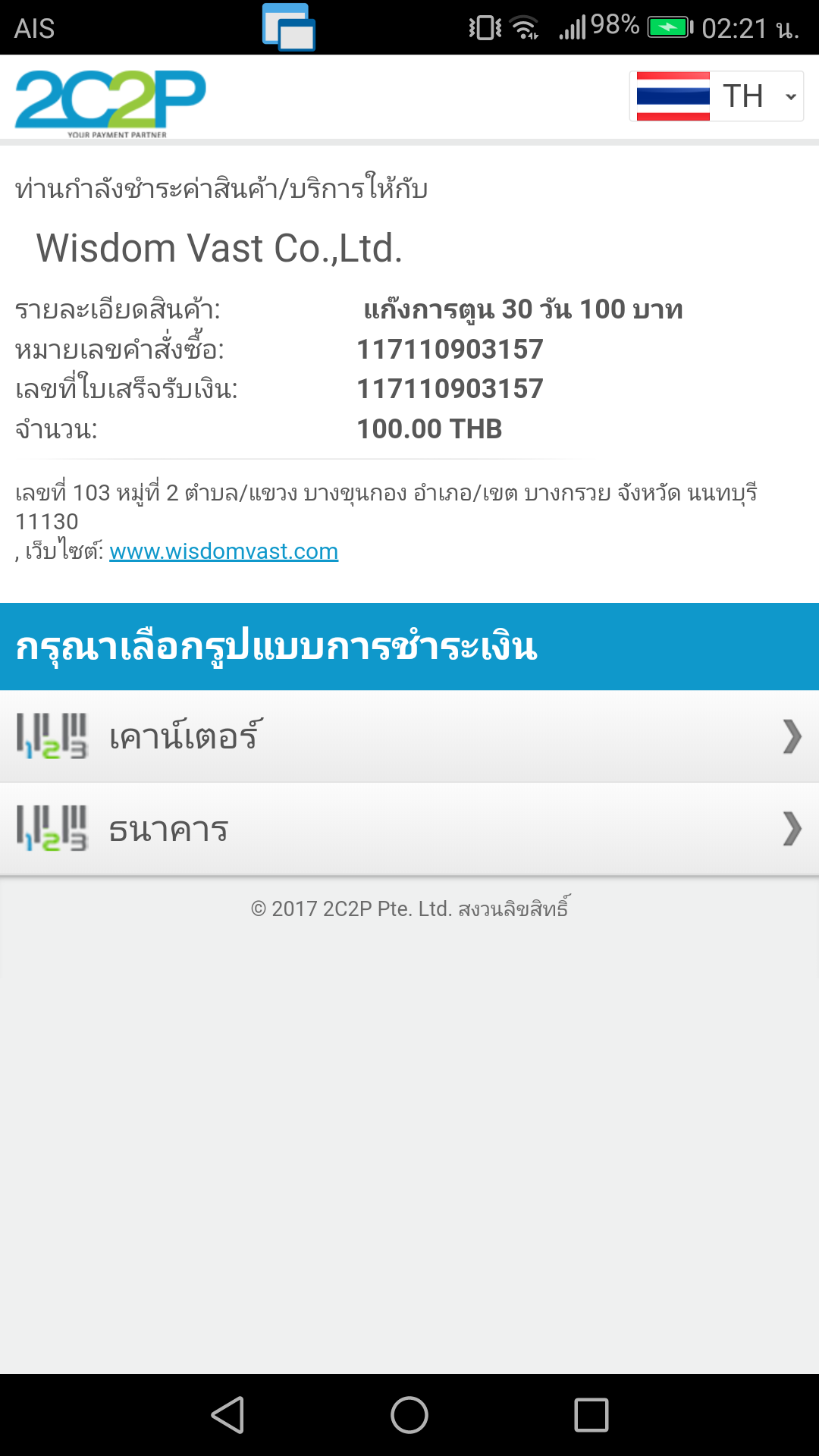Select เคาน์เตอร์ payment option

click(x=409, y=736)
